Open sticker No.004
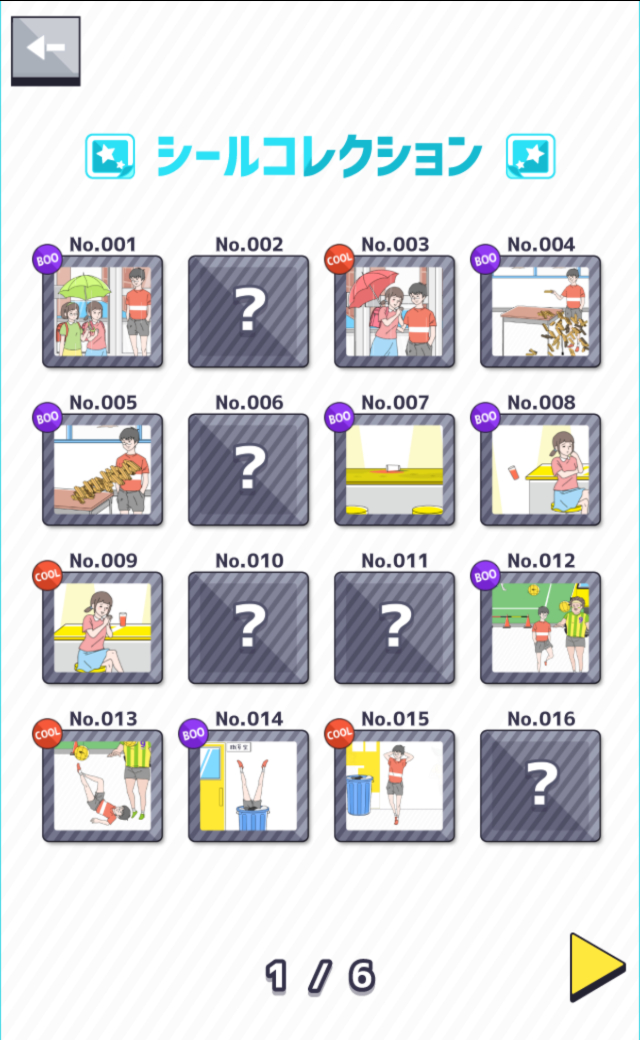This screenshot has height=1040, width=640. (x=540, y=311)
